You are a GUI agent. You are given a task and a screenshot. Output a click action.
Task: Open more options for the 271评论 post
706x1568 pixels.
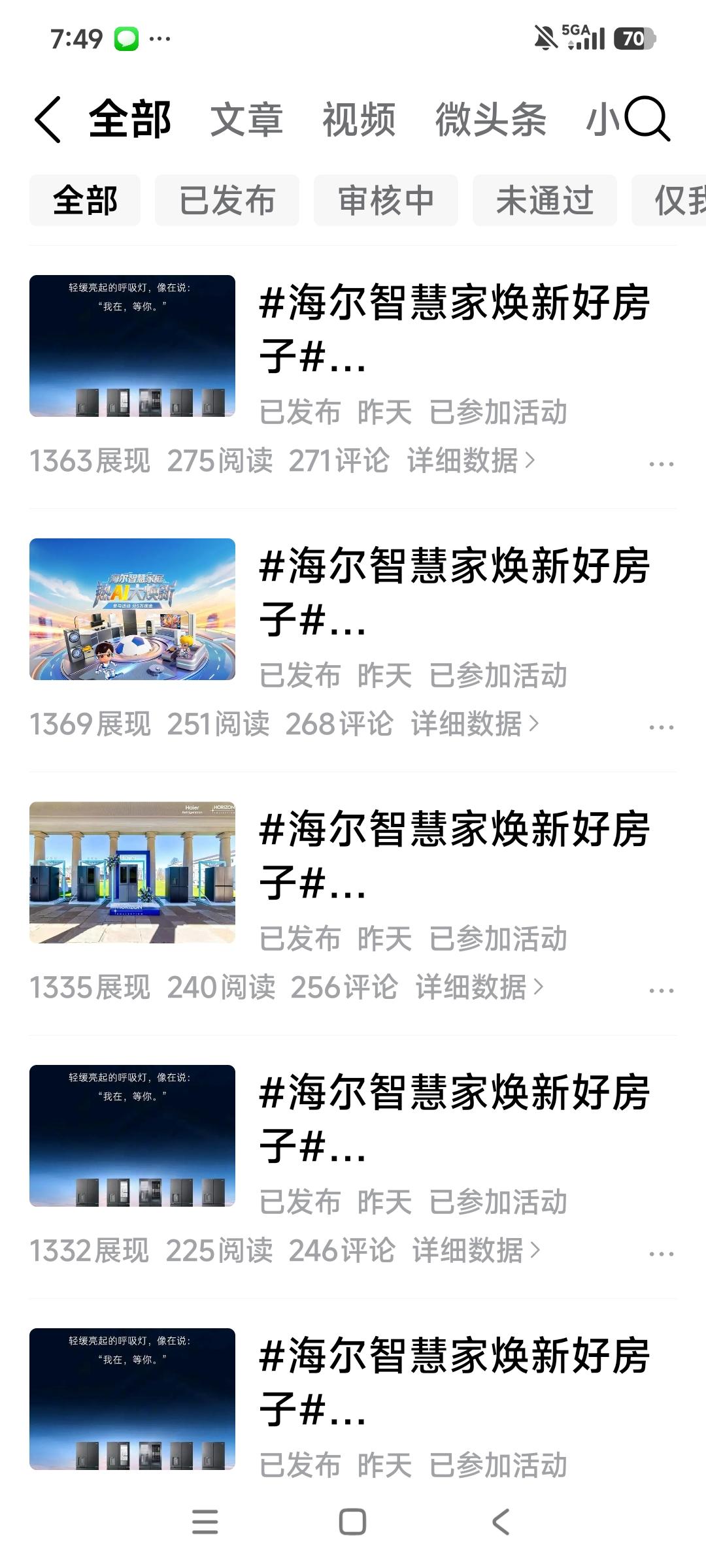coord(661,465)
